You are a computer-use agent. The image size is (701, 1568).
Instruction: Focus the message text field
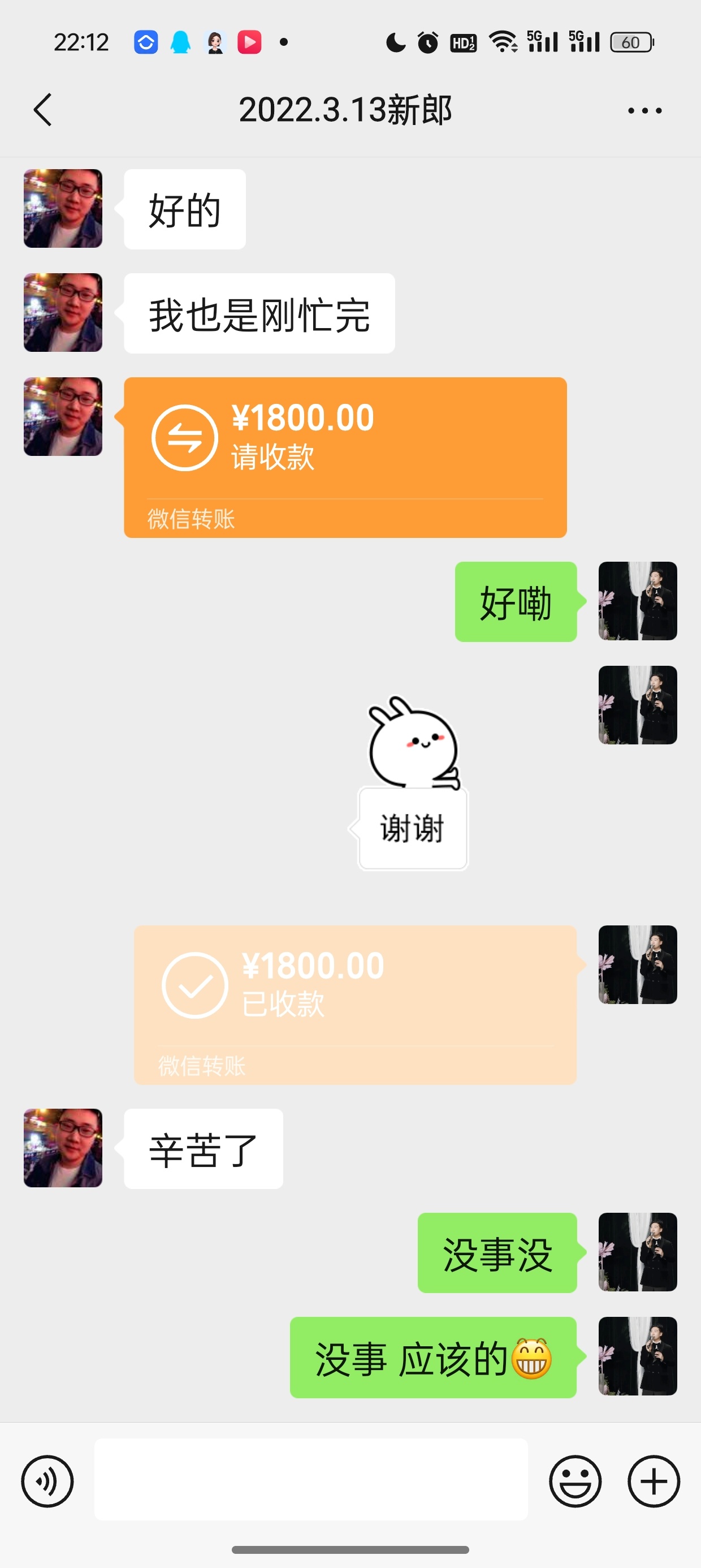coord(310,1479)
